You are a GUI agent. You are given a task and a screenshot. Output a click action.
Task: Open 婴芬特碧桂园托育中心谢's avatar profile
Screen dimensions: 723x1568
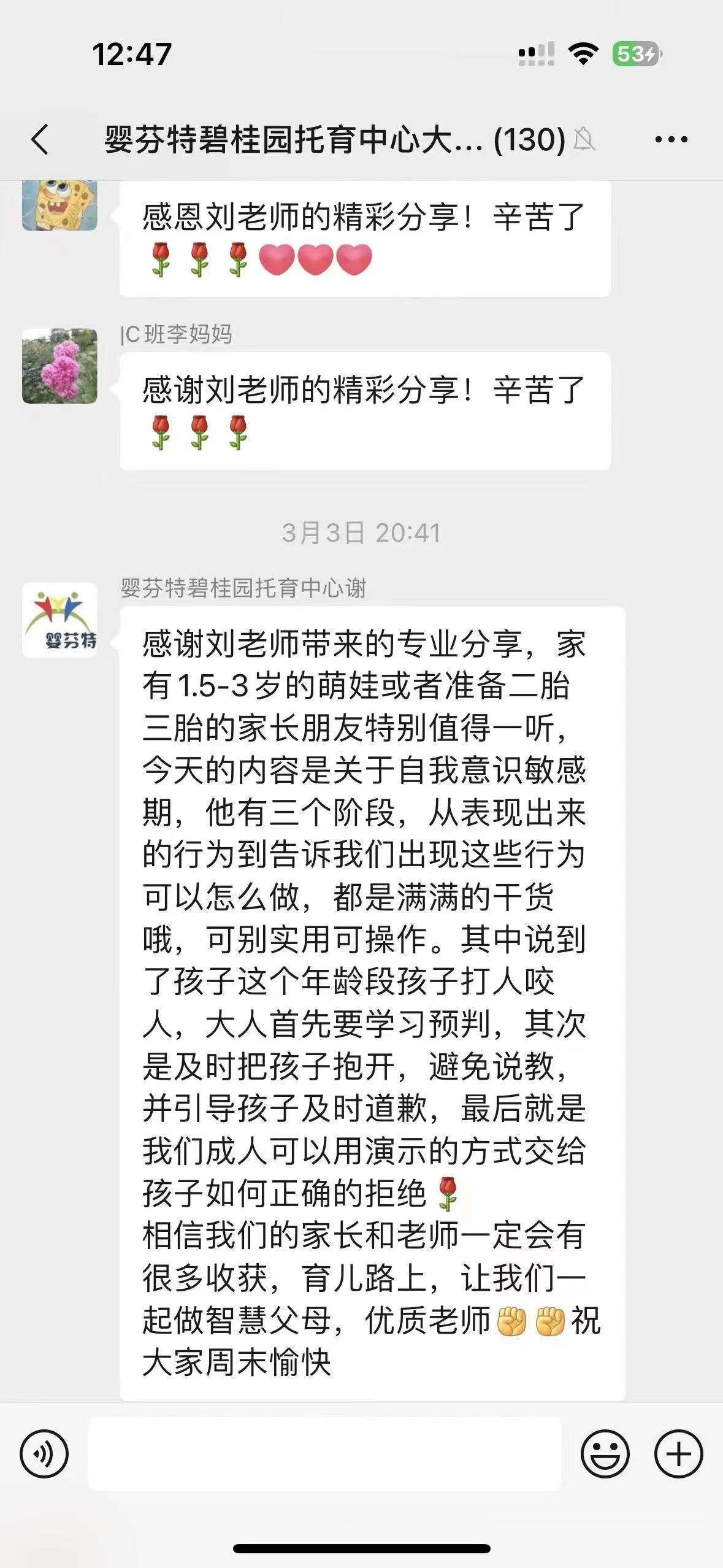click(x=59, y=620)
